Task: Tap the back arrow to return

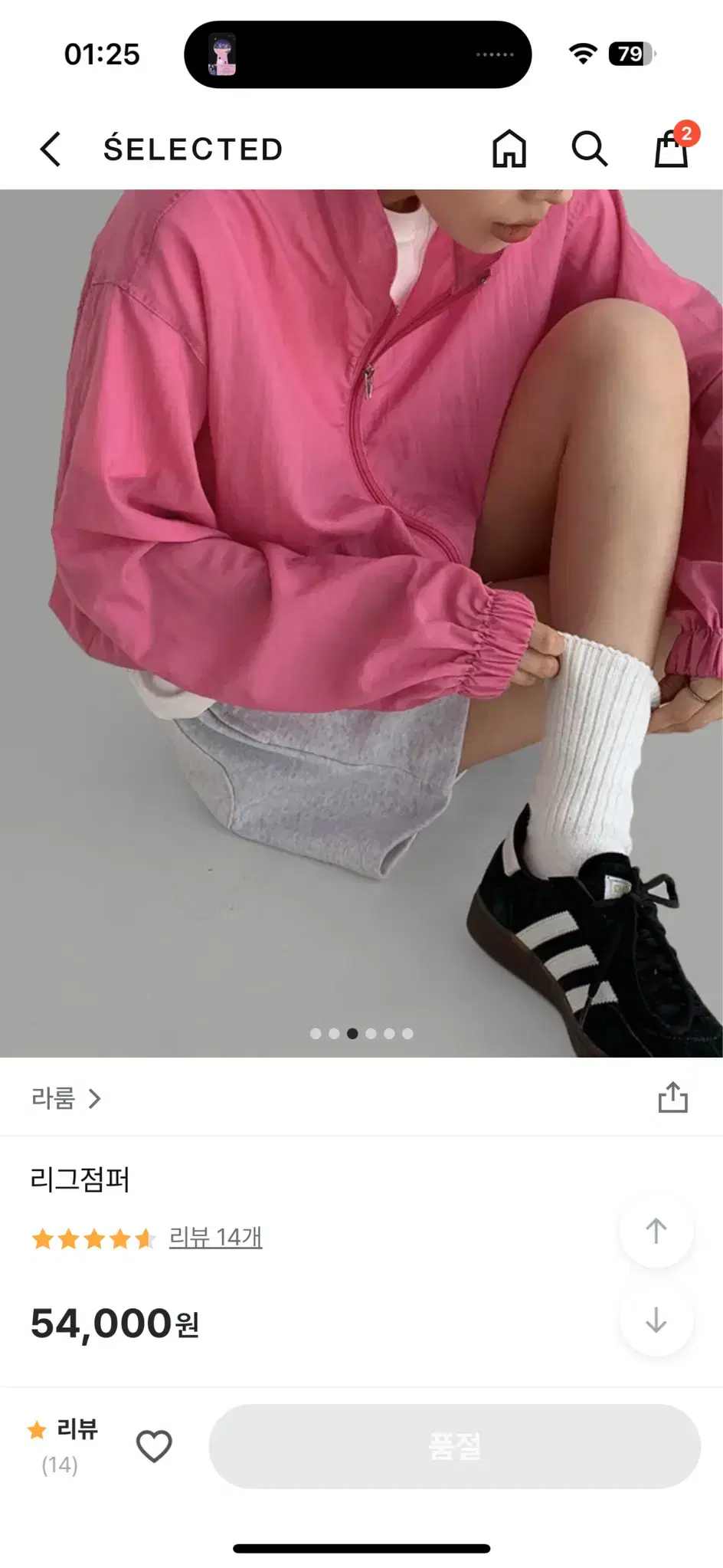Action: click(51, 148)
